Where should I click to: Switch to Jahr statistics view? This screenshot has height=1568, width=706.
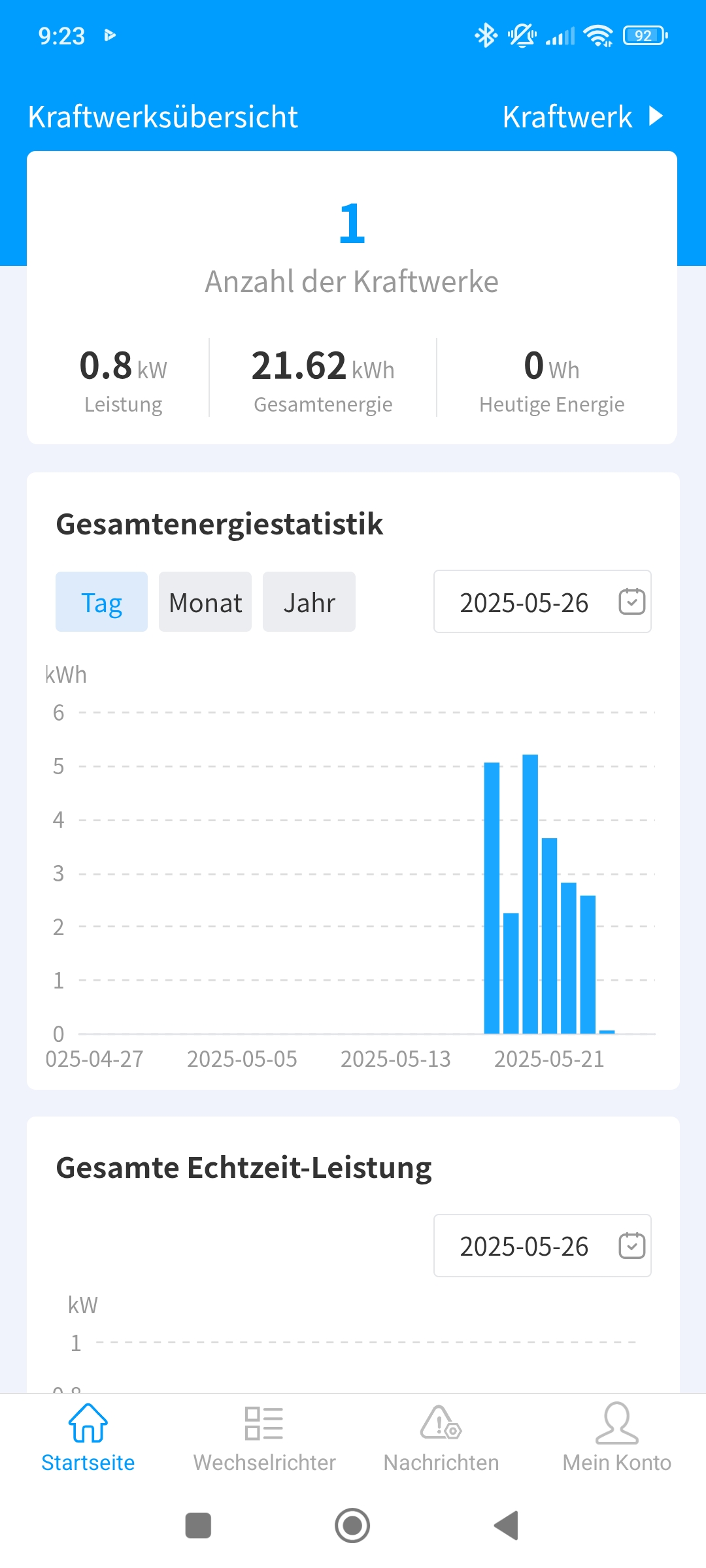pyautogui.click(x=309, y=602)
